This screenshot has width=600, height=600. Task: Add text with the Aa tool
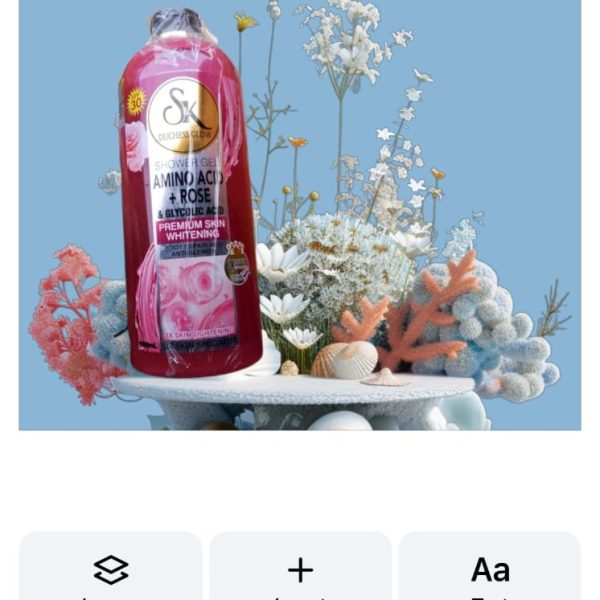(x=490, y=570)
